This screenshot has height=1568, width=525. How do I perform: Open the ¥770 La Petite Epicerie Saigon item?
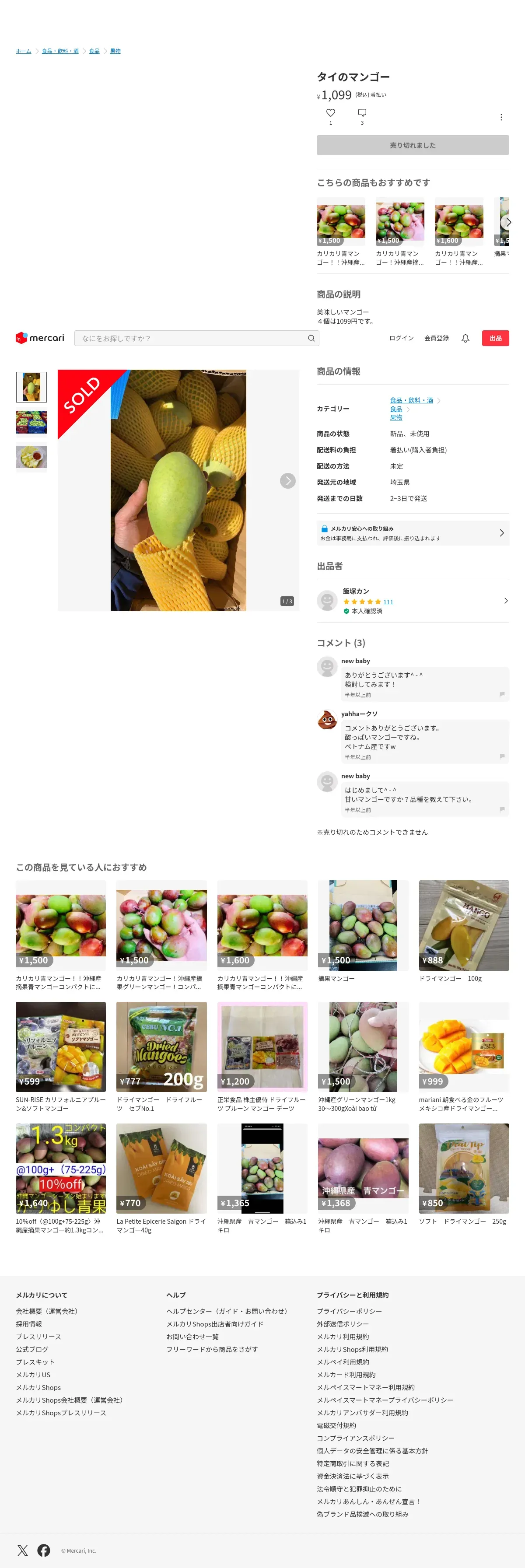click(161, 1169)
